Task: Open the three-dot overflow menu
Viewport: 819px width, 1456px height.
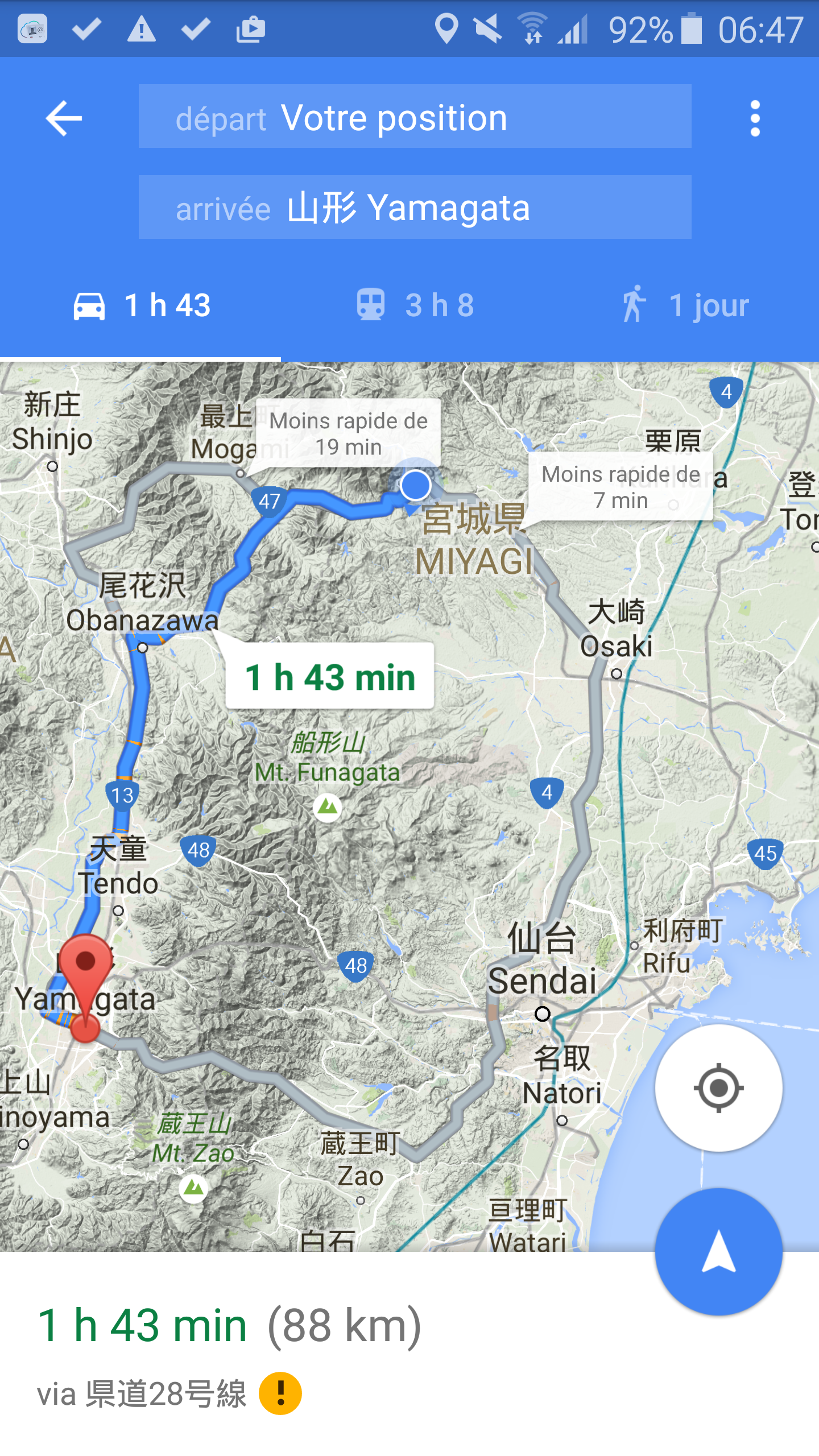Action: click(x=755, y=118)
